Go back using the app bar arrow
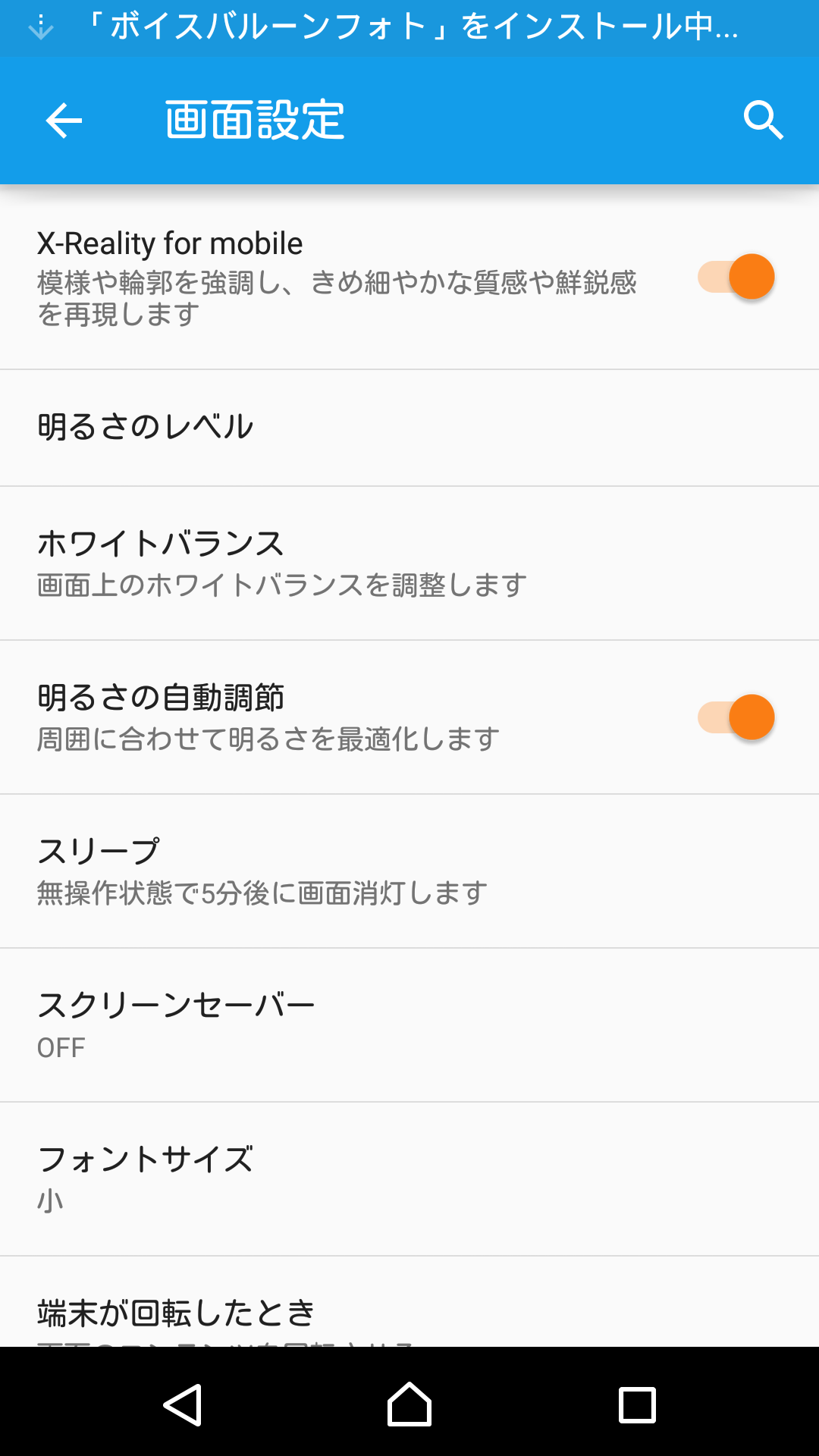This screenshot has height=1456, width=819. click(x=64, y=121)
